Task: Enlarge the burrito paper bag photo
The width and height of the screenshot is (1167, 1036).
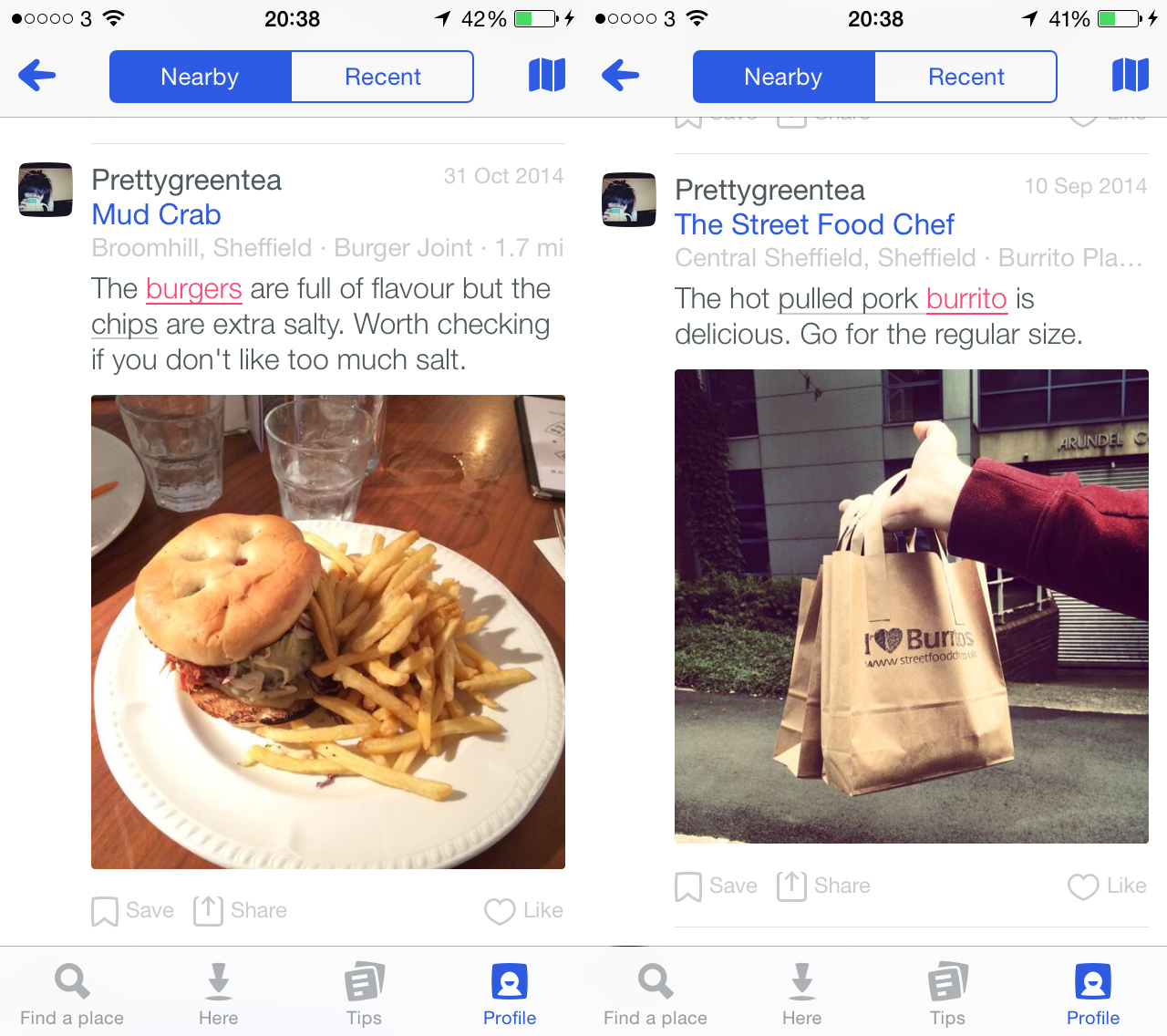Action: pyautogui.click(x=912, y=606)
